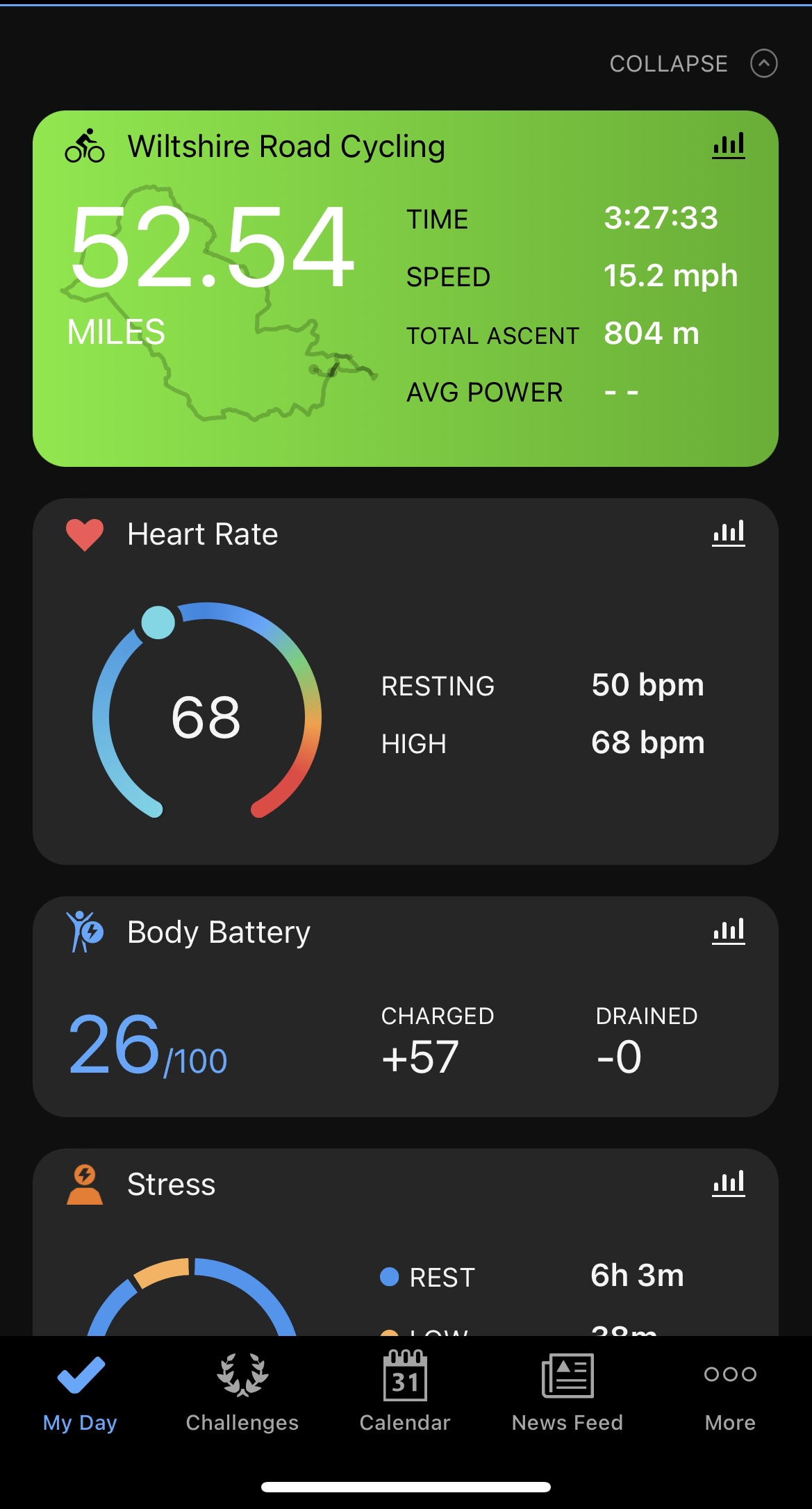View the Heart Rate chart icon
Viewport: 812px width, 1509px height.
[x=729, y=533]
